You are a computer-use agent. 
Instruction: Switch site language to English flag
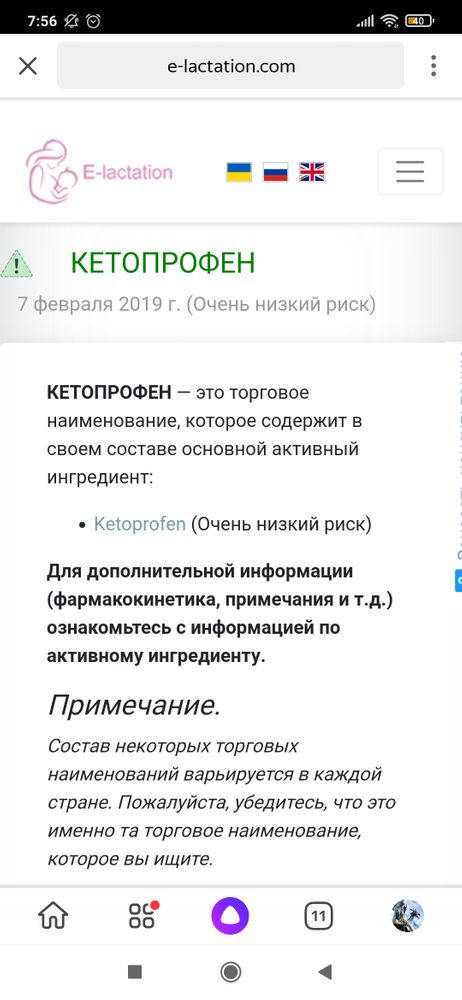[312, 172]
